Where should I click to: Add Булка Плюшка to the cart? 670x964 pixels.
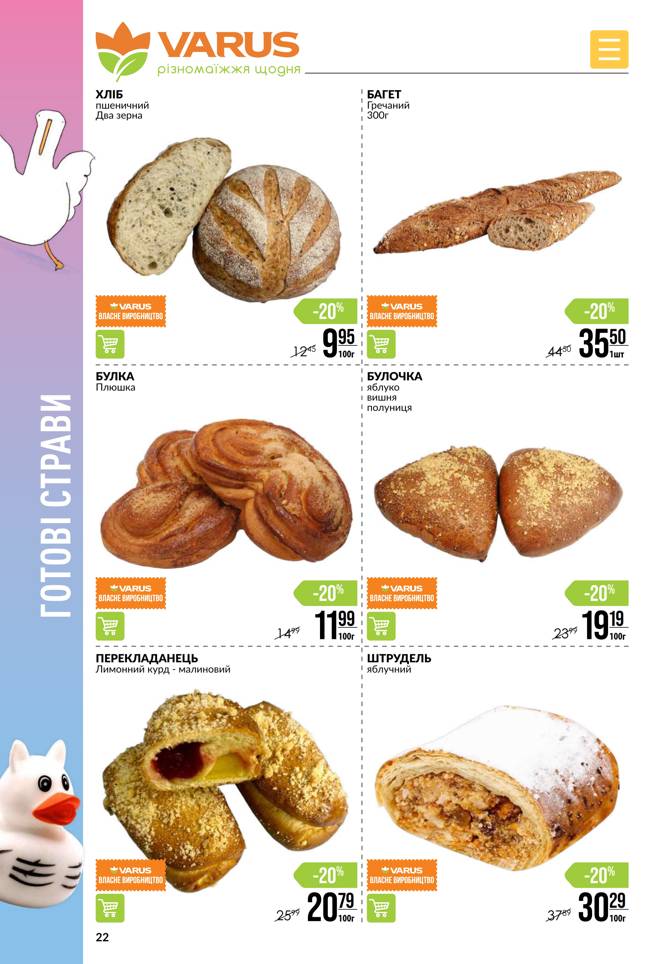pos(109,626)
